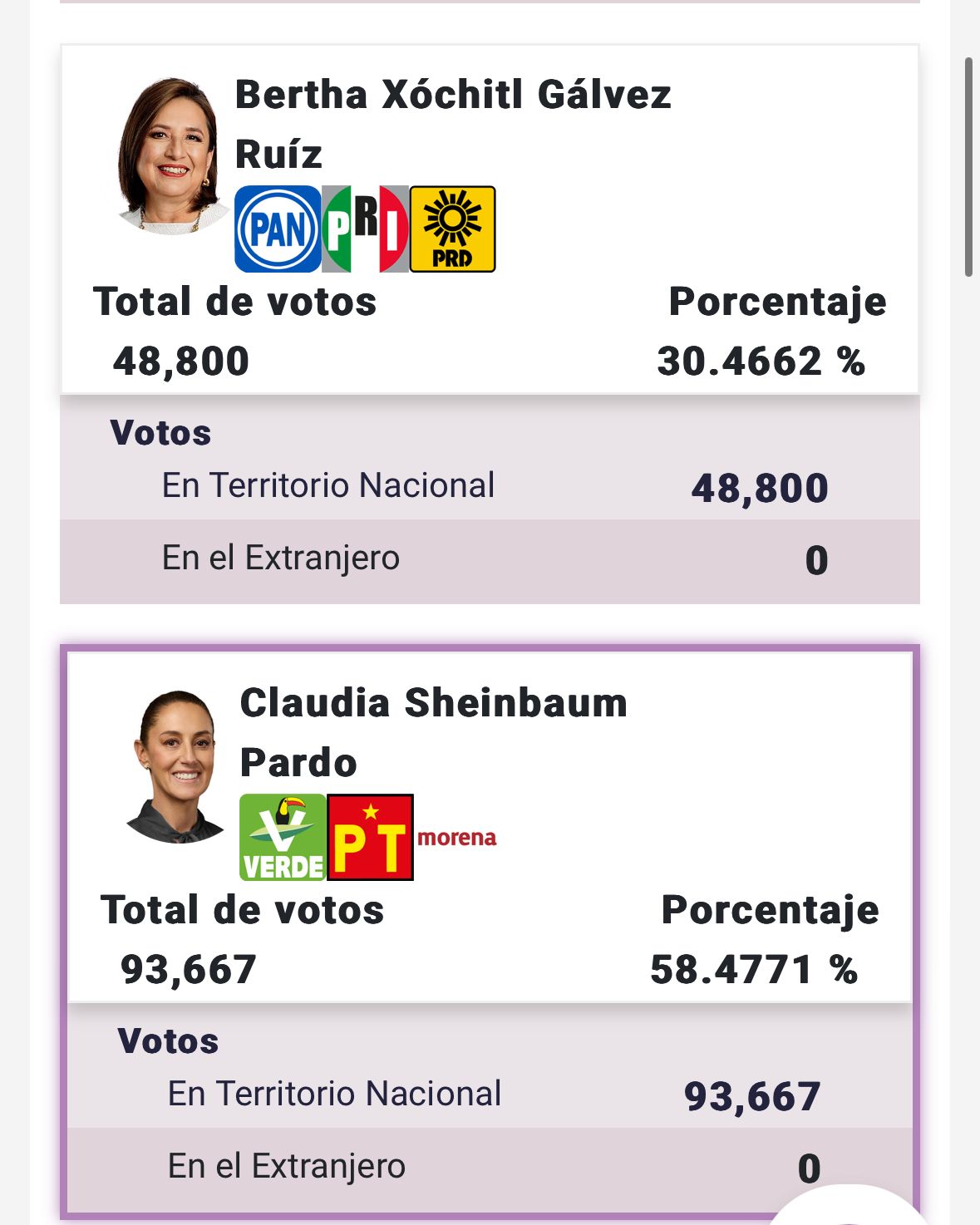Open Claudia Sheinbaum Pardo's results card
Screen dimensions: 980x1225
pos(489,828)
